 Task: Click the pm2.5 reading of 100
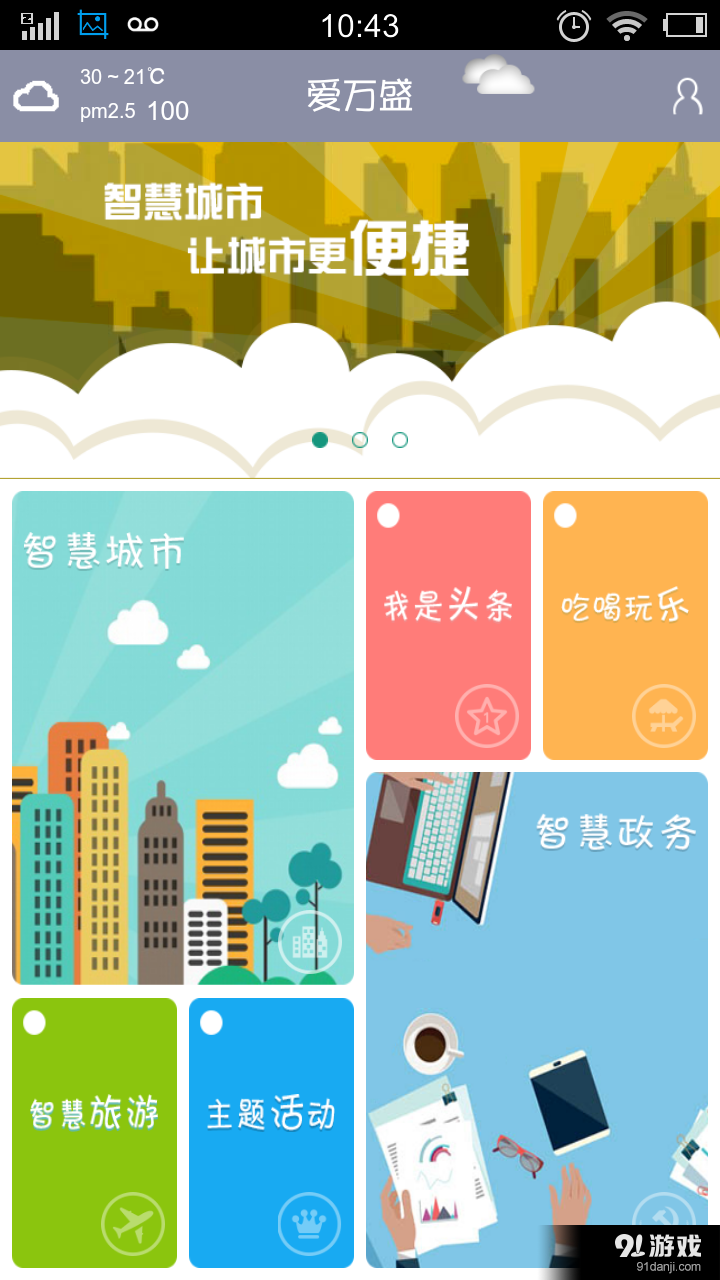pyautogui.click(x=130, y=111)
